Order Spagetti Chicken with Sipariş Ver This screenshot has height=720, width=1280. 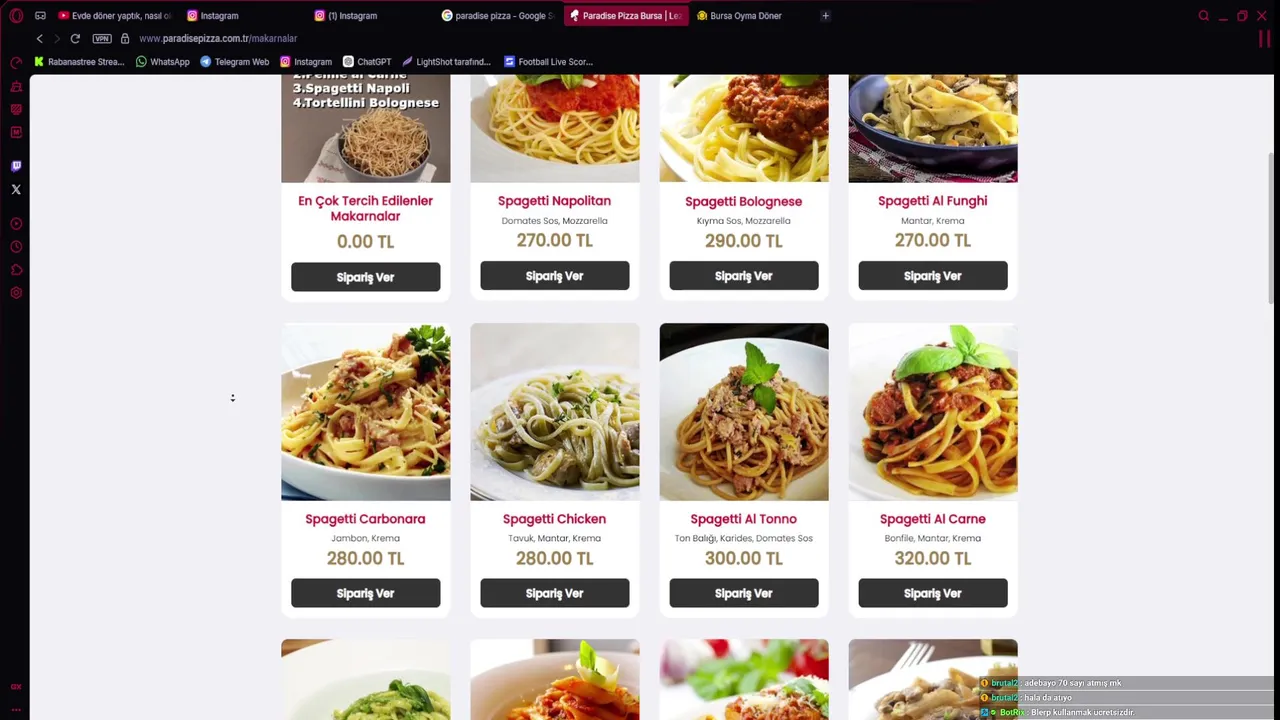[554, 593]
